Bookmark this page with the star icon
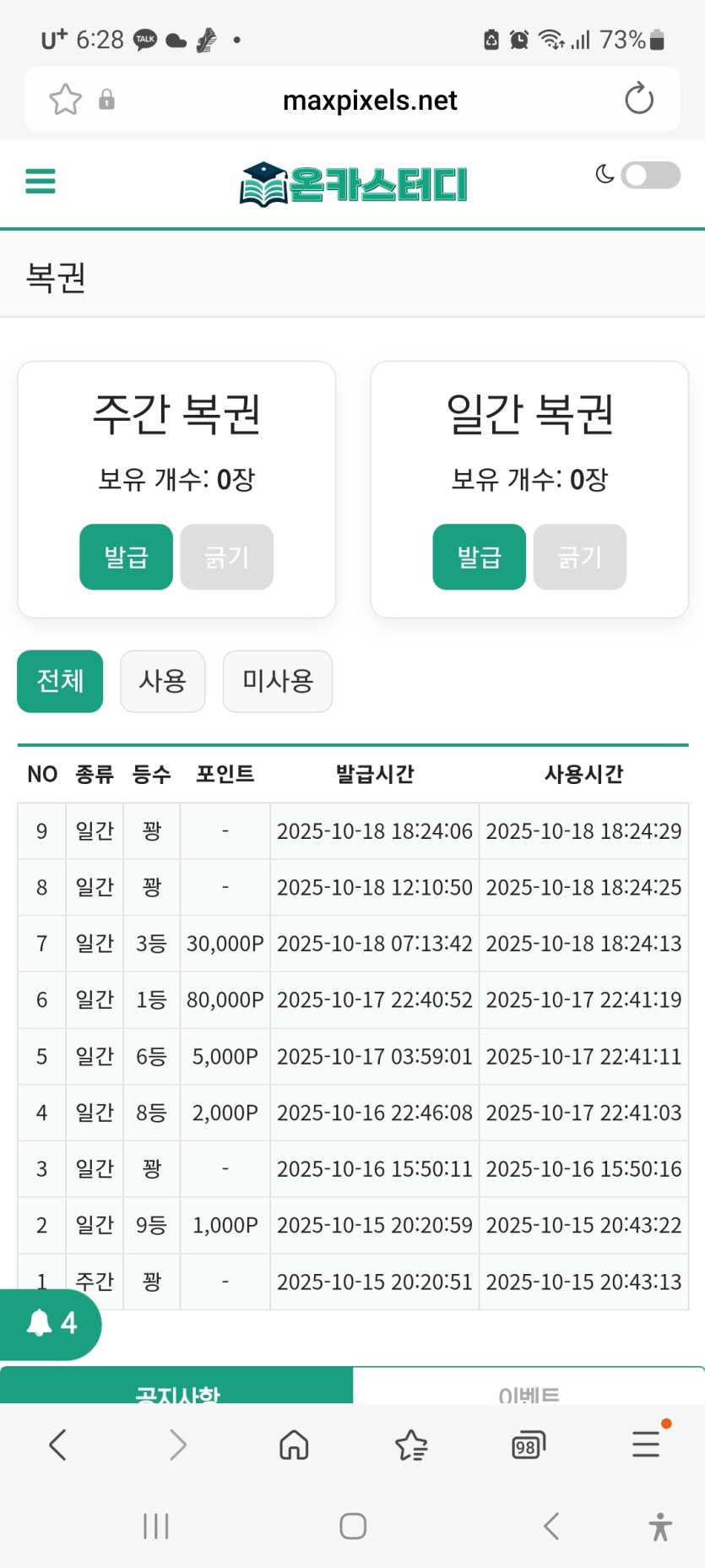The height and width of the screenshot is (1568, 705). (65, 100)
